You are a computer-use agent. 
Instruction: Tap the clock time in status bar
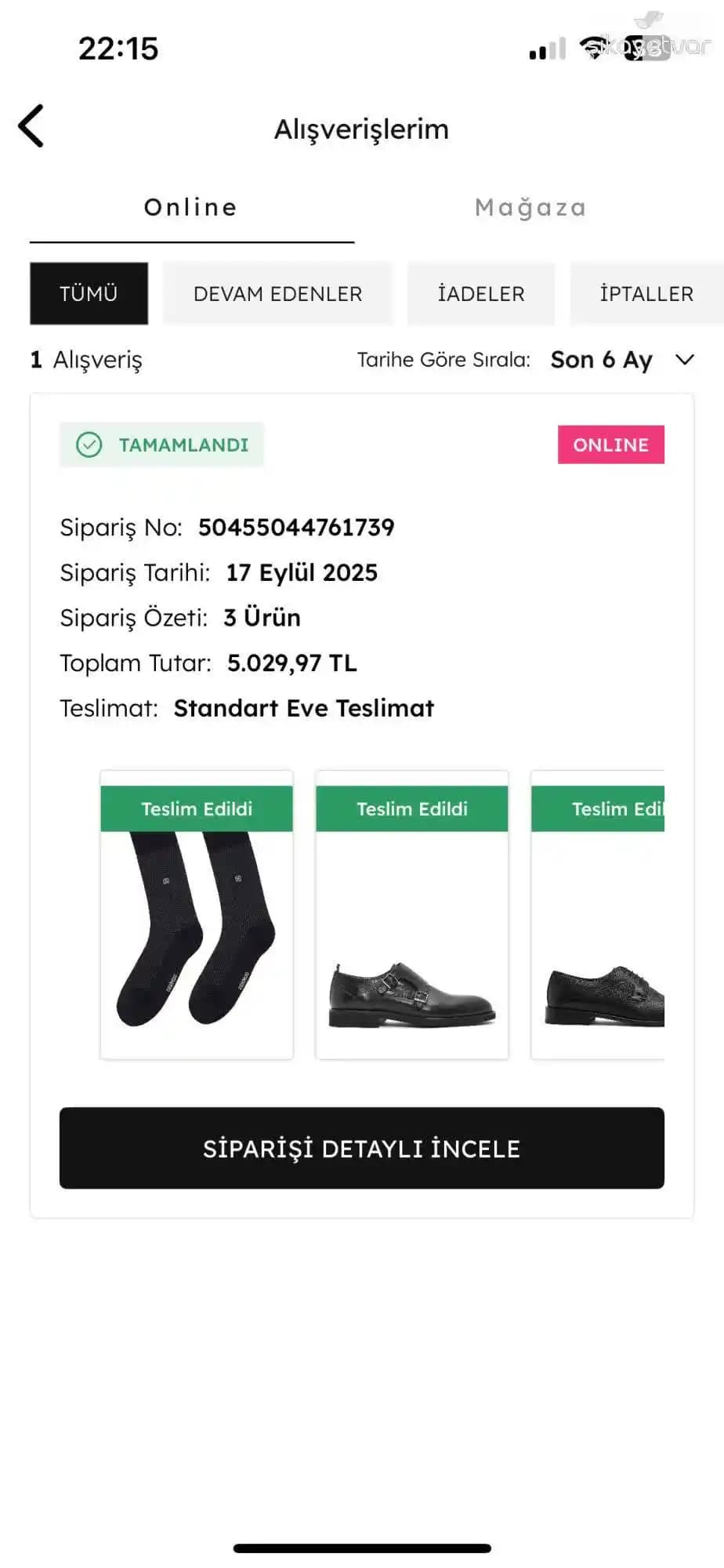click(118, 49)
